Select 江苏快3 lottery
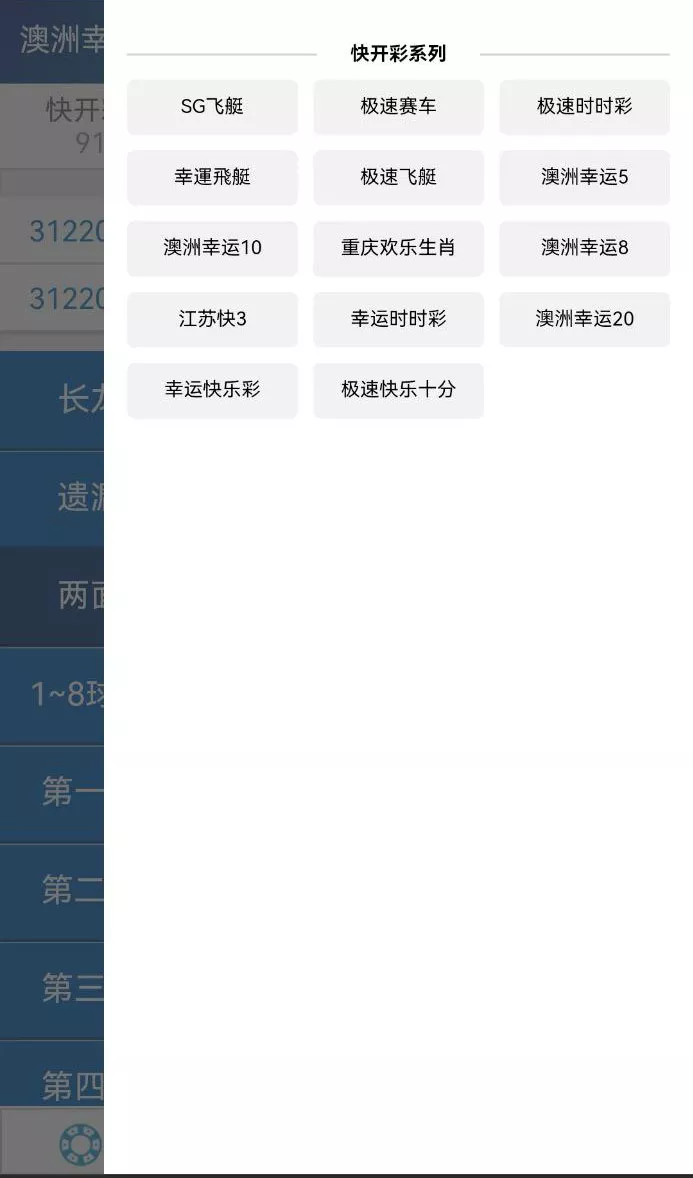The width and height of the screenshot is (693, 1178). (212, 319)
